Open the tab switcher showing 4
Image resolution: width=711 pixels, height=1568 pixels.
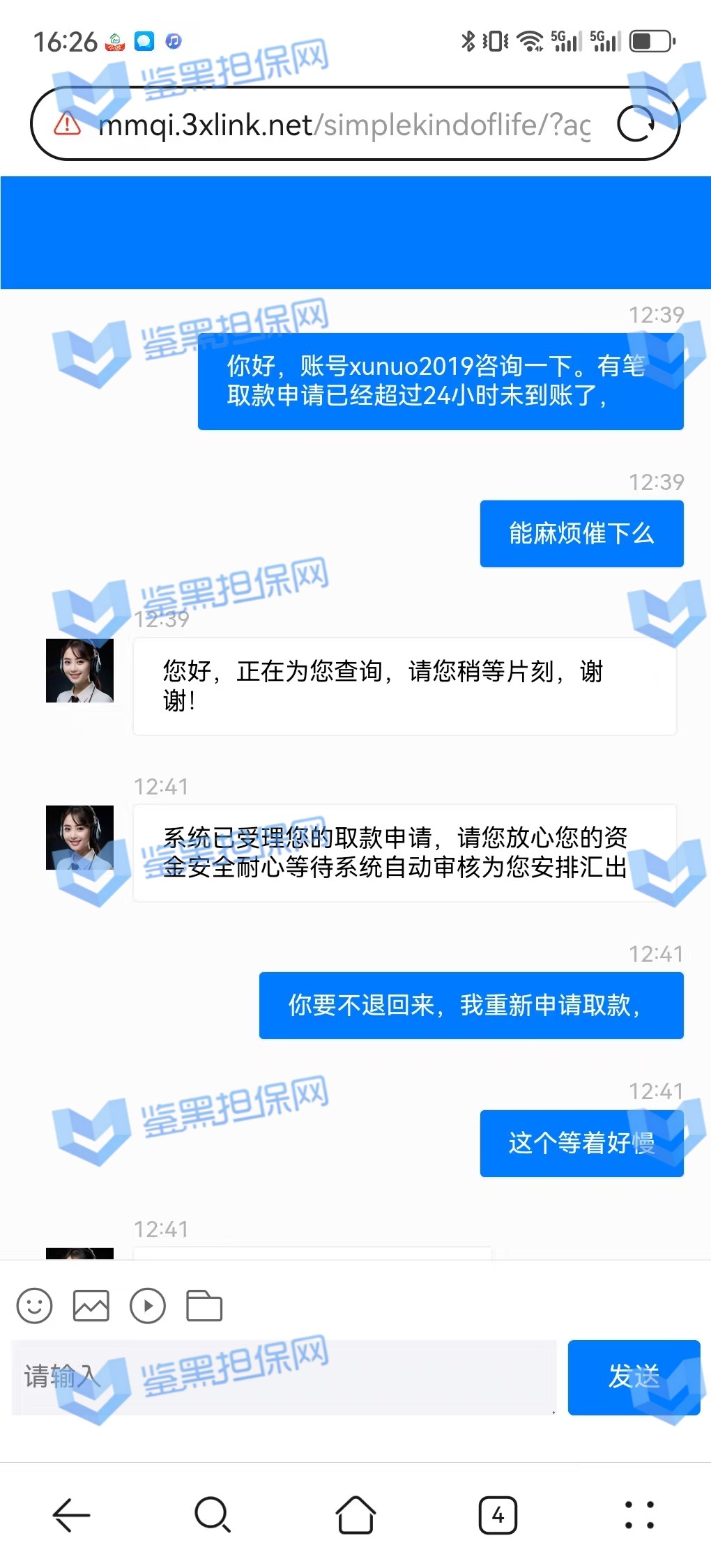(498, 1514)
